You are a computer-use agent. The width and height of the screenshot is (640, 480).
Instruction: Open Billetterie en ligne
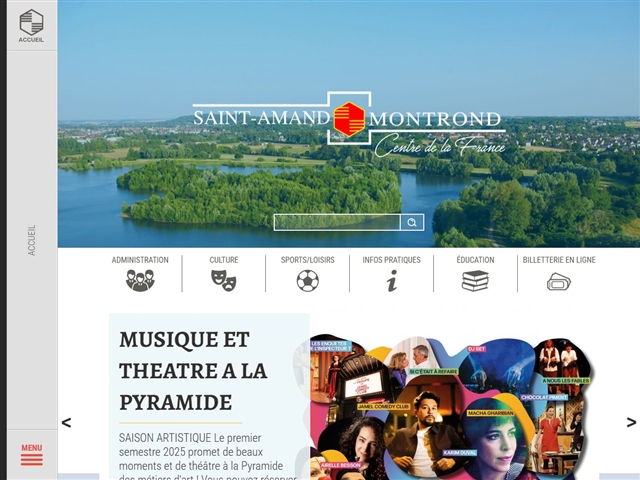point(559,273)
